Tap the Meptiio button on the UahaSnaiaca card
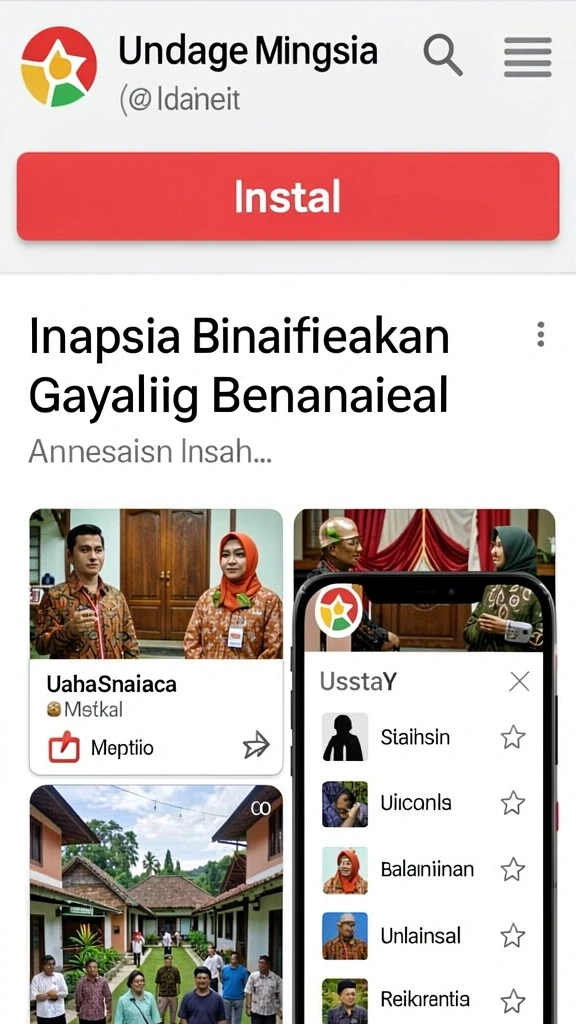This screenshot has height=1024, width=576. pyautogui.click(x=102, y=748)
